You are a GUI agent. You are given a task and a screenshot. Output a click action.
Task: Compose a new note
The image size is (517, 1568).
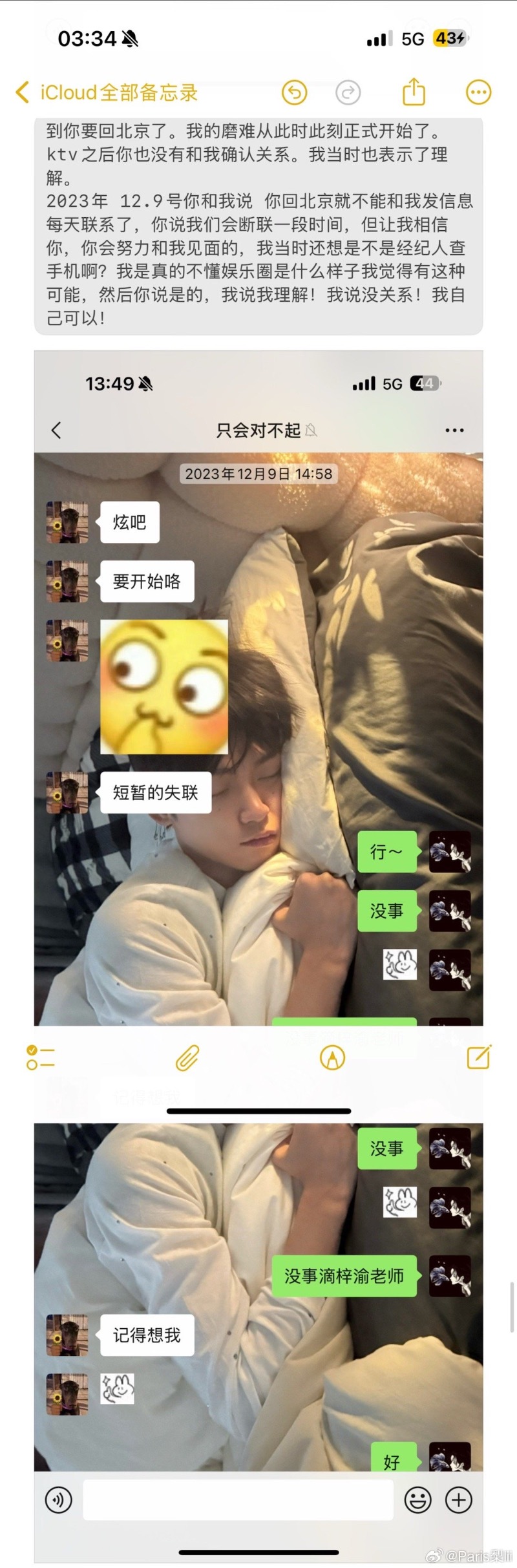479,1057
